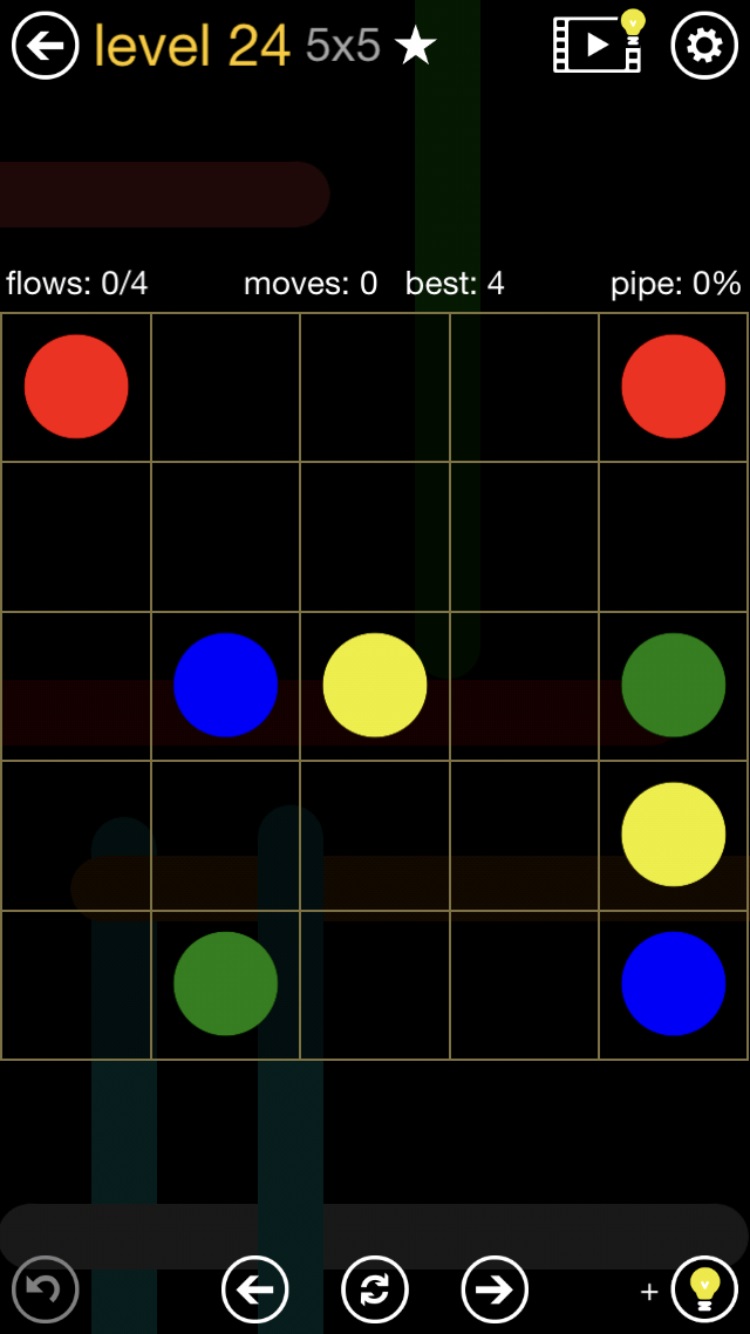This screenshot has height=1334, width=750.
Task: Go to the previous level
Action: click(255, 1289)
